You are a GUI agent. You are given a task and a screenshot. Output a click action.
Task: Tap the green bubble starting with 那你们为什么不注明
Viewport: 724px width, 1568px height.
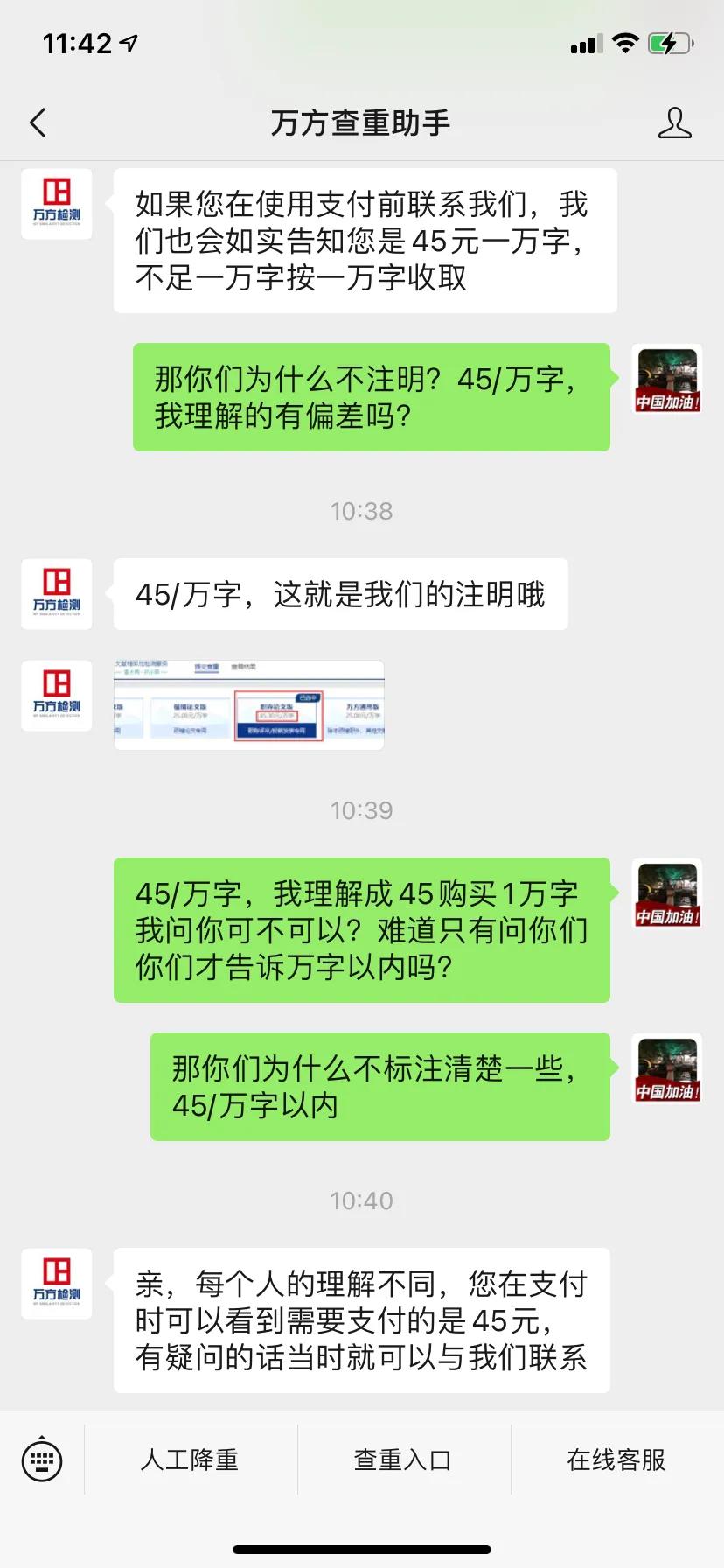[x=371, y=396]
